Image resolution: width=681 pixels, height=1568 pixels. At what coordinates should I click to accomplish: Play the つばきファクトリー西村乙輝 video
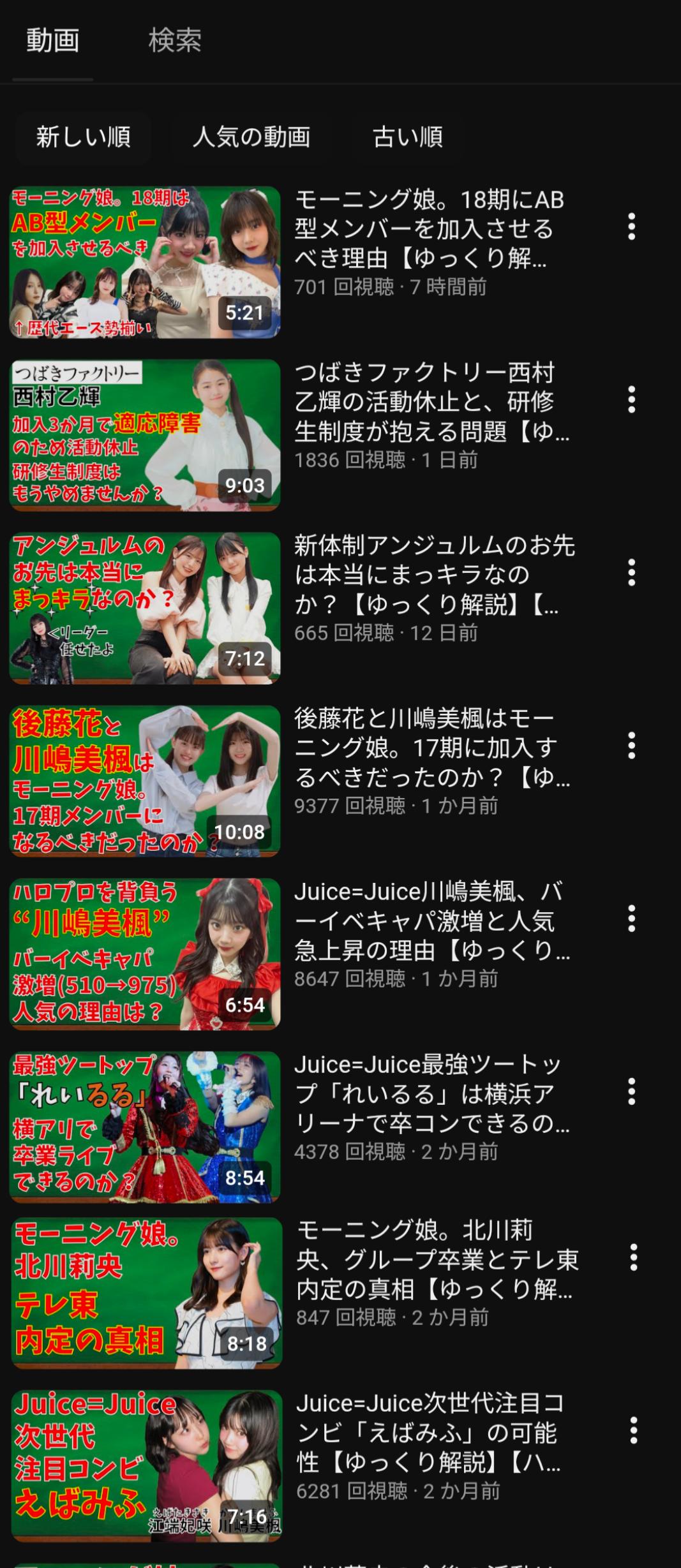click(x=145, y=435)
